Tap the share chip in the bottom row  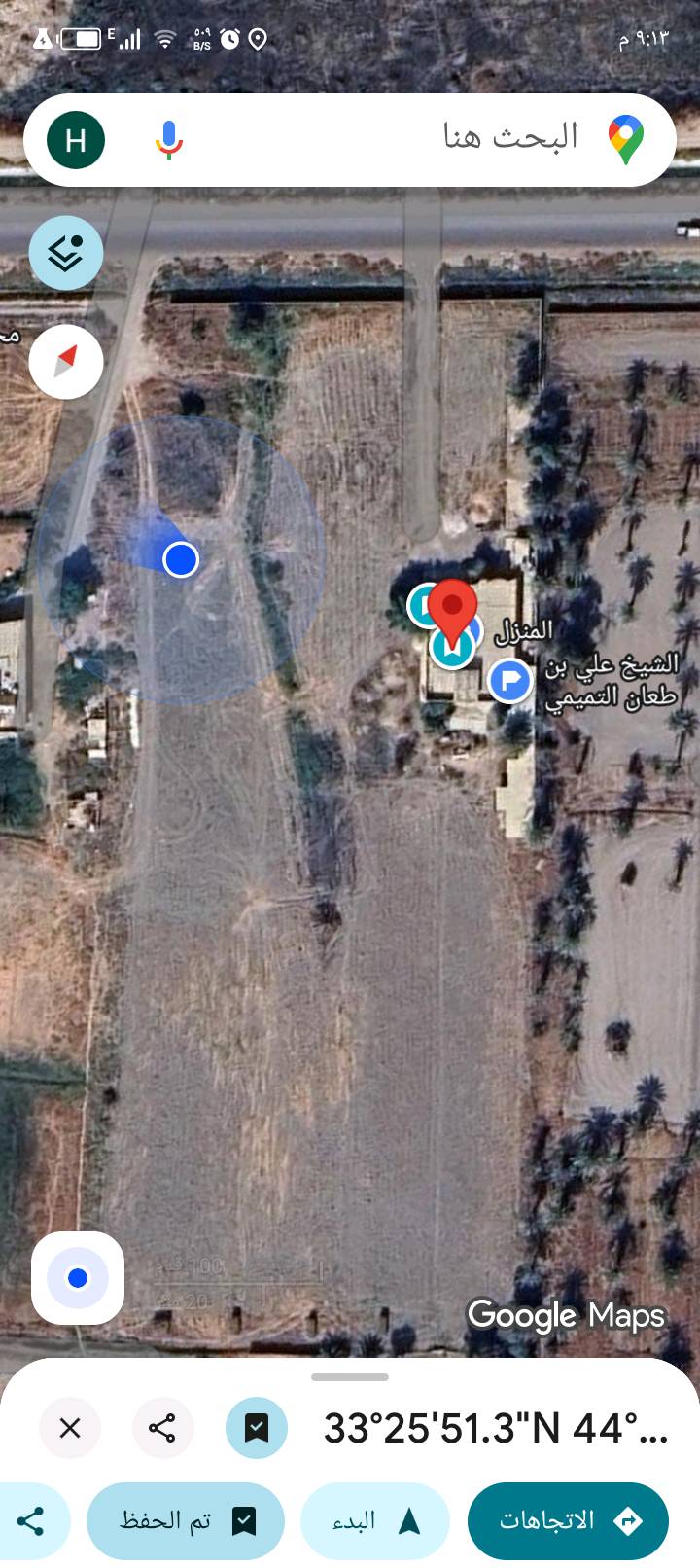click(x=31, y=1520)
